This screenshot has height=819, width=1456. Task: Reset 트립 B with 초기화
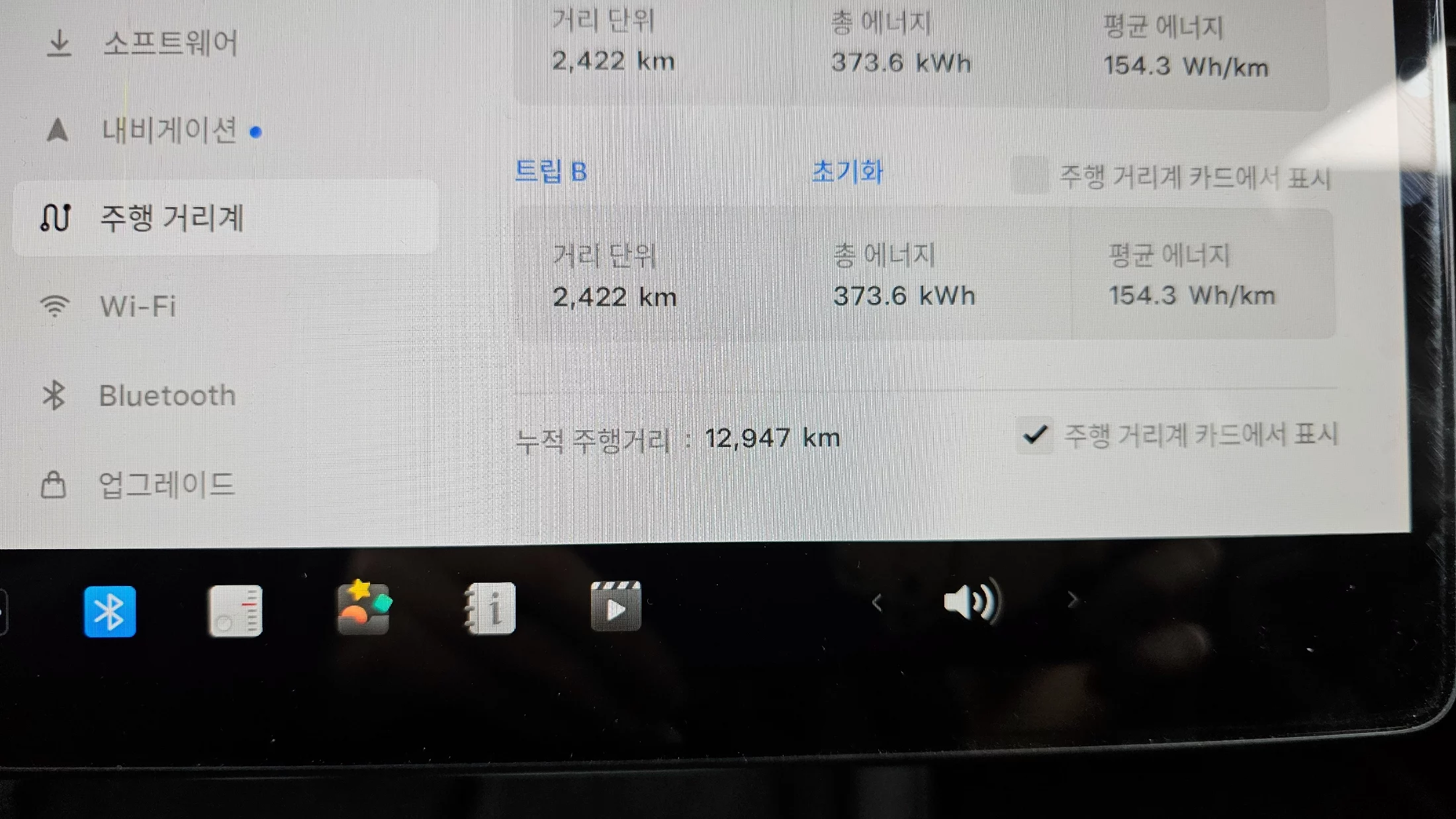[847, 172]
